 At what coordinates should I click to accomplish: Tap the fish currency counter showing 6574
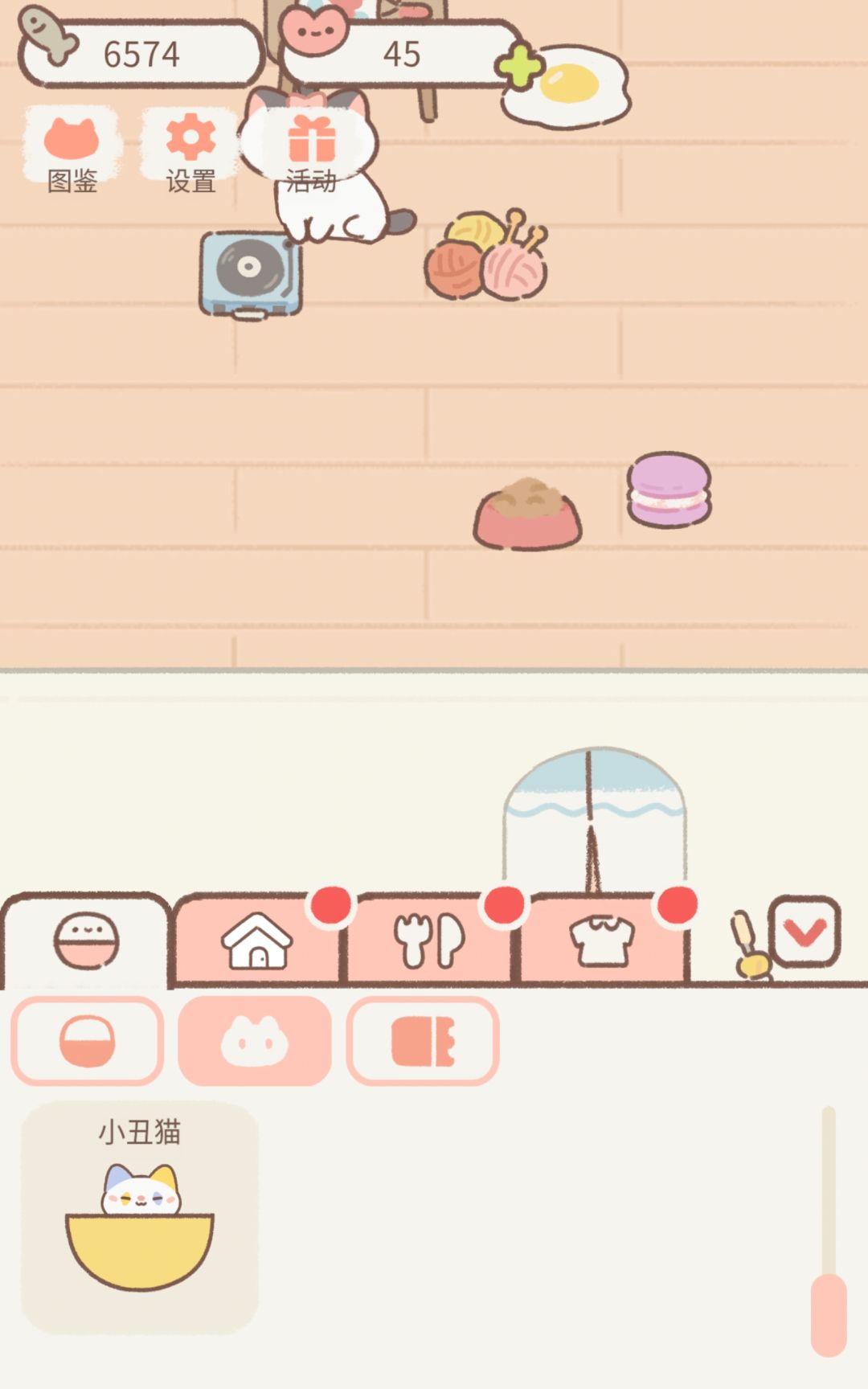click(x=141, y=51)
